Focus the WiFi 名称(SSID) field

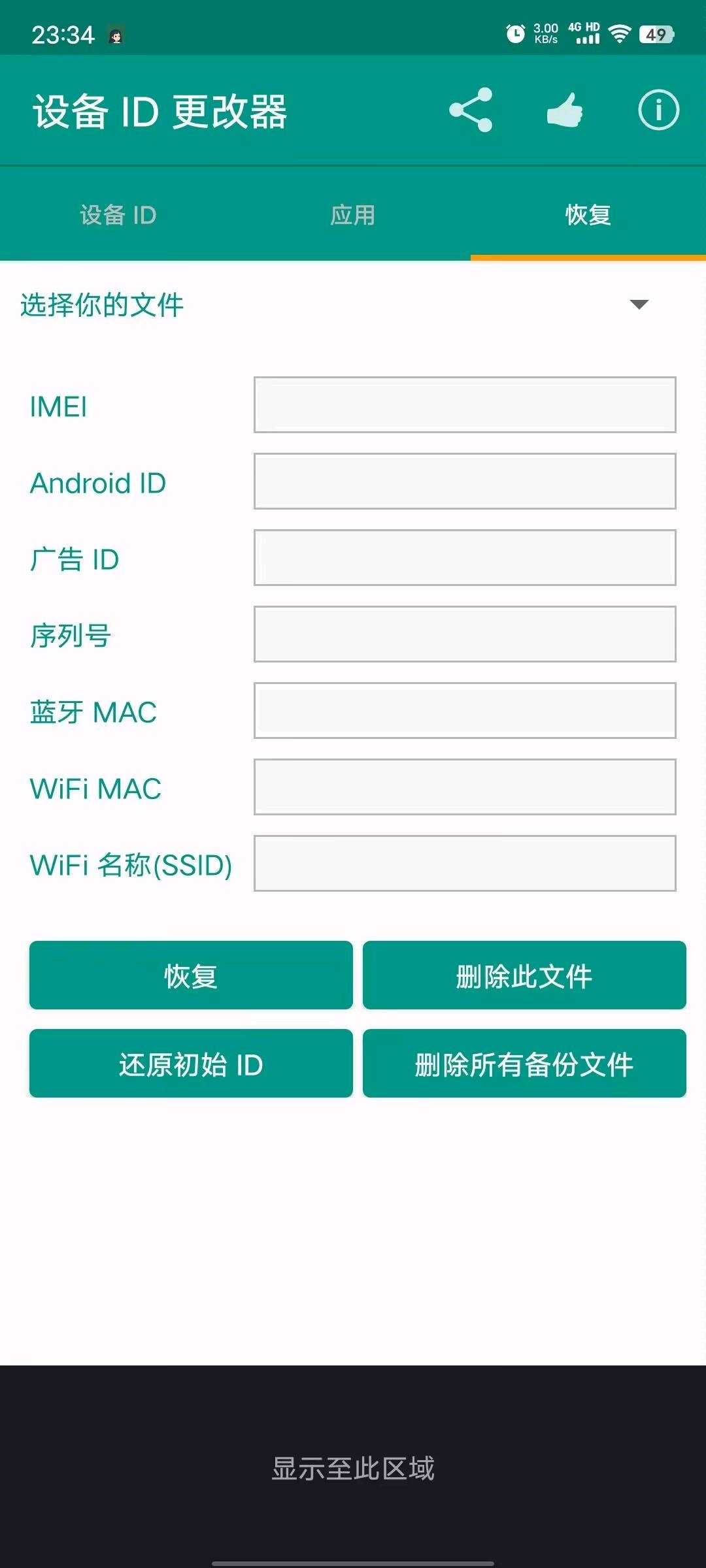tap(465, 863)
